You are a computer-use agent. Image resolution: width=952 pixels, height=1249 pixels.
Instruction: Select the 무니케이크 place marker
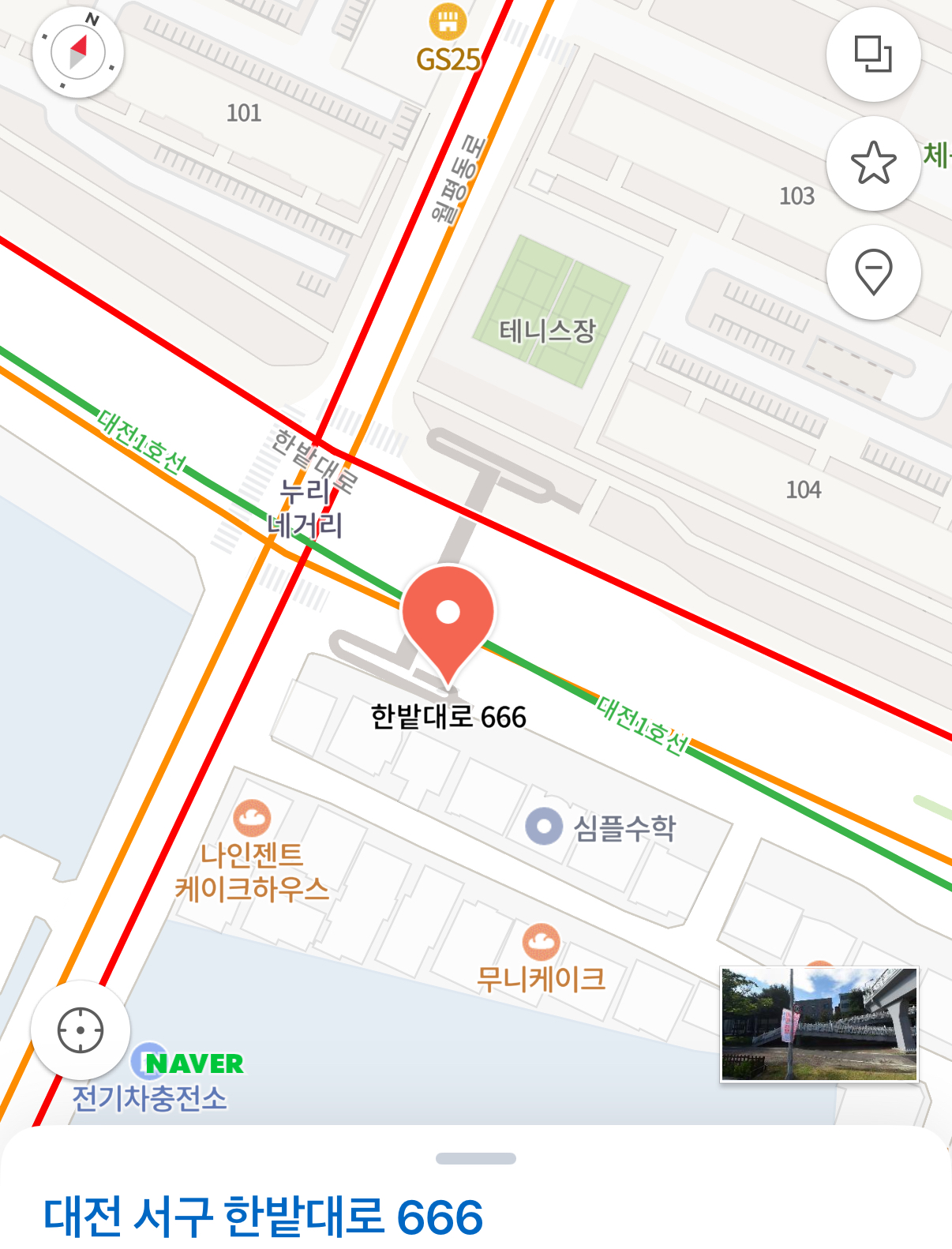pos(541,943)
